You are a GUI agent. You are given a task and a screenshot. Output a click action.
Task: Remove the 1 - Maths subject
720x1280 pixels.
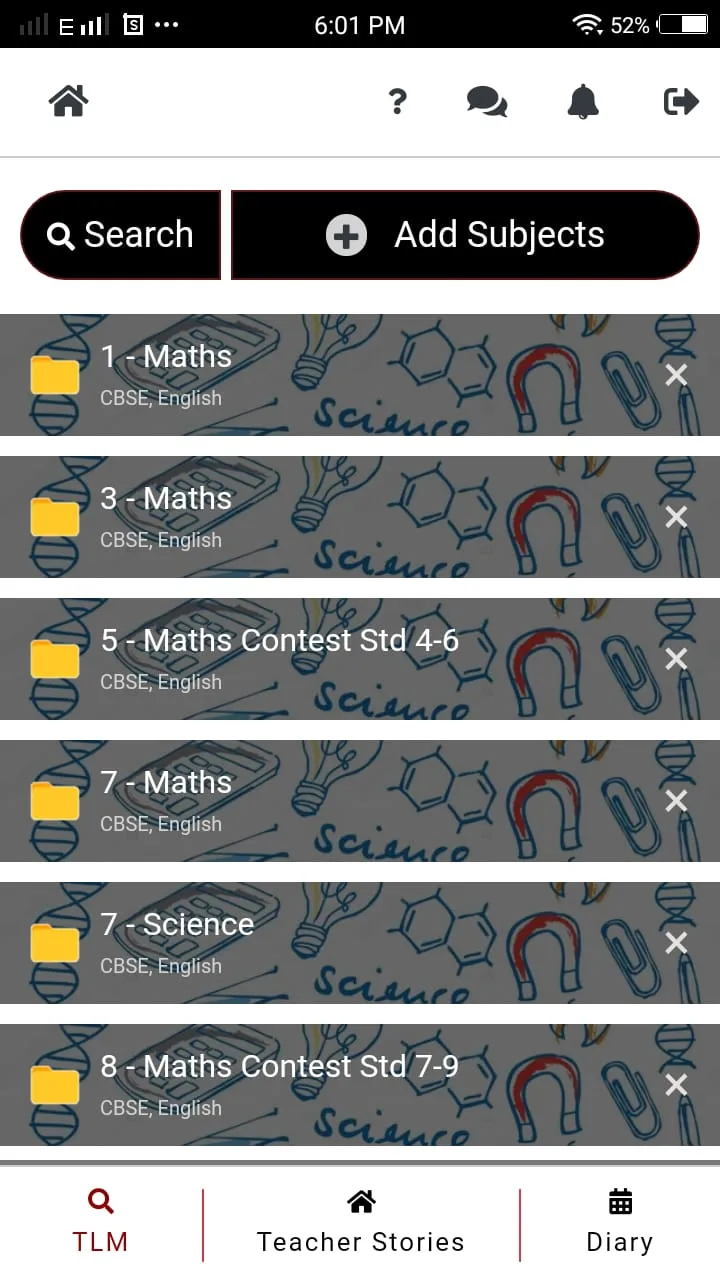coord(677,375)
